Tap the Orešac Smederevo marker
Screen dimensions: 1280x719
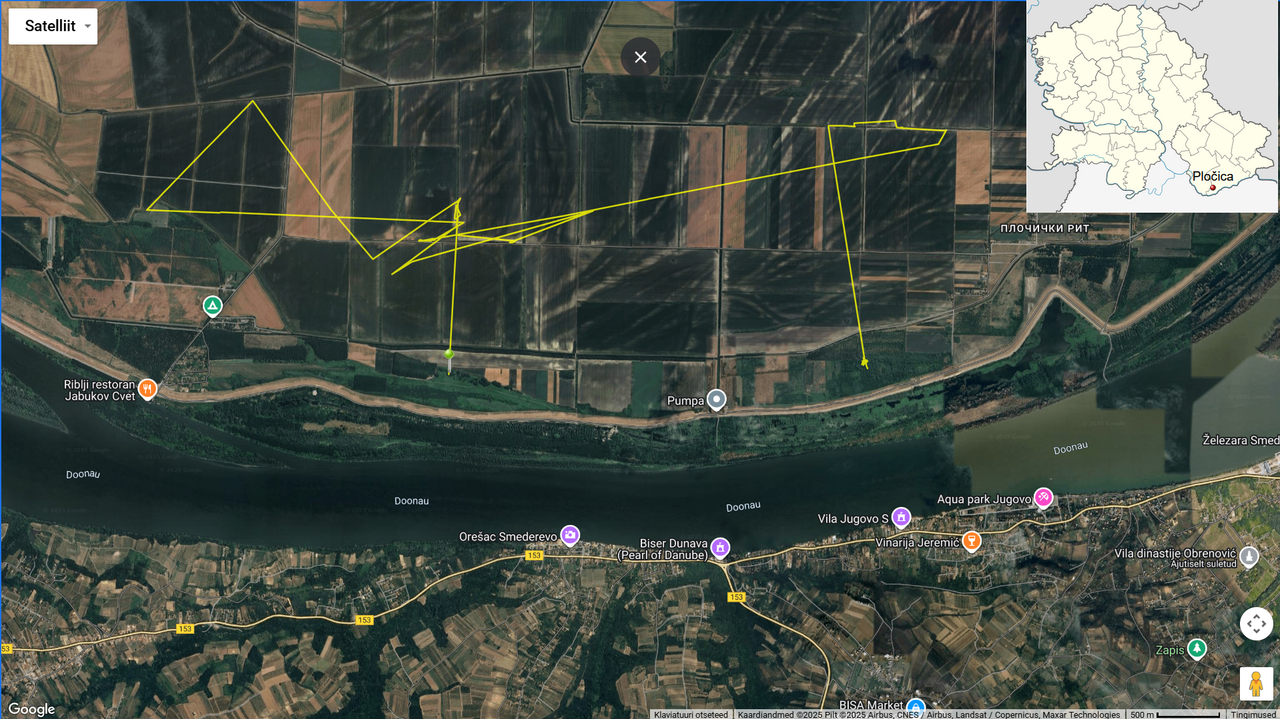[570, 536]
